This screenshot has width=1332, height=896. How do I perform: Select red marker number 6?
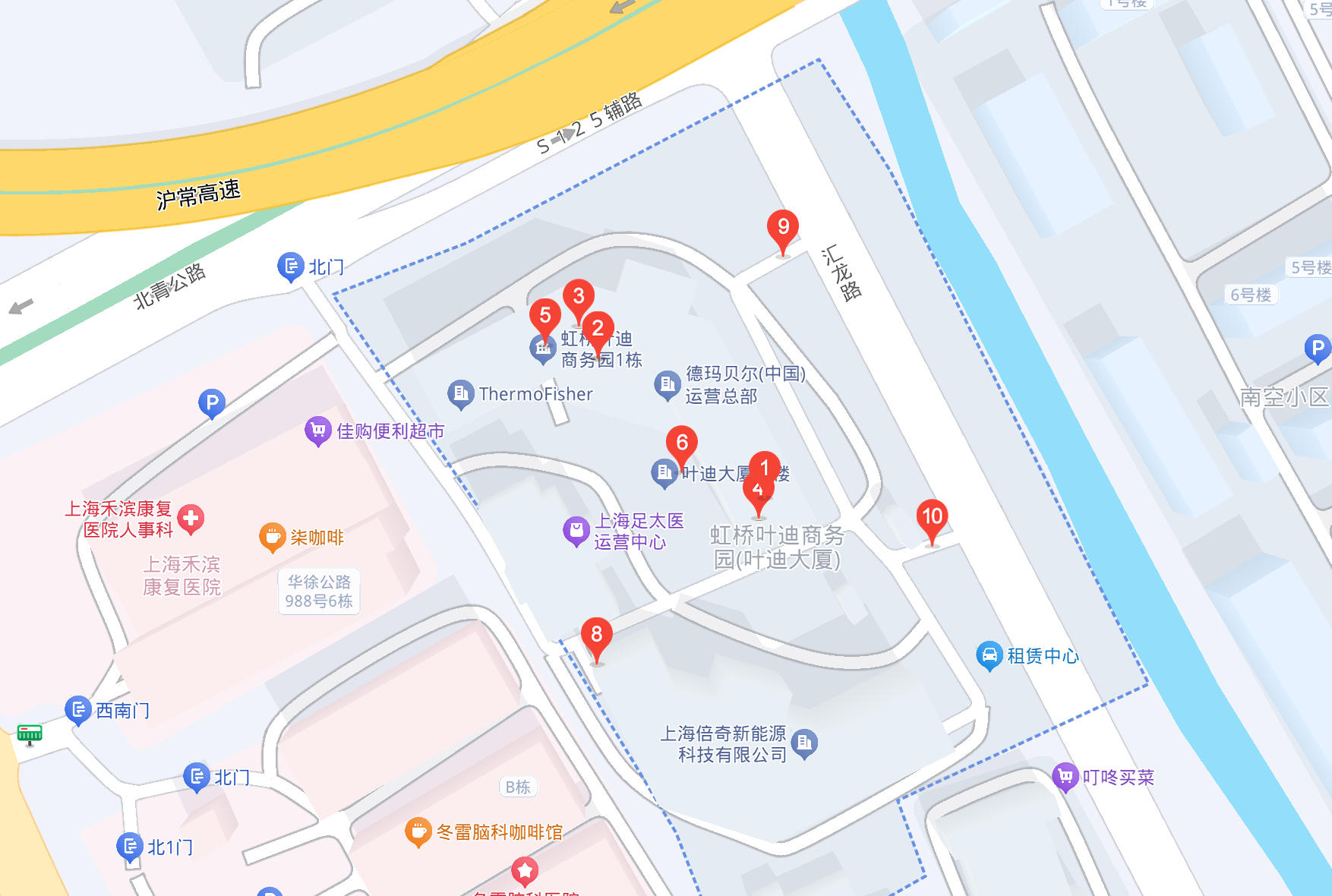click(682, 443)
